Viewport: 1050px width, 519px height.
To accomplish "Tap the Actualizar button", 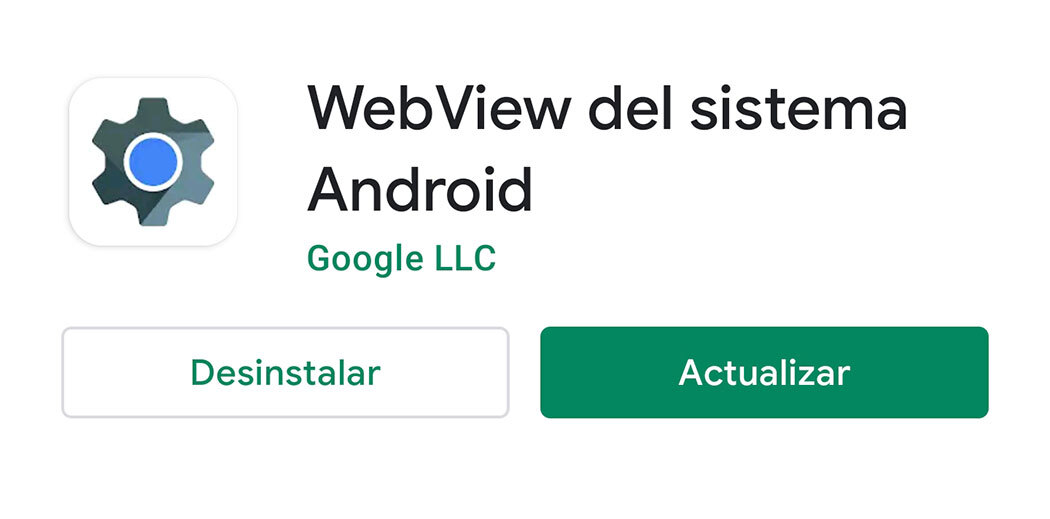I will point(764,372).
